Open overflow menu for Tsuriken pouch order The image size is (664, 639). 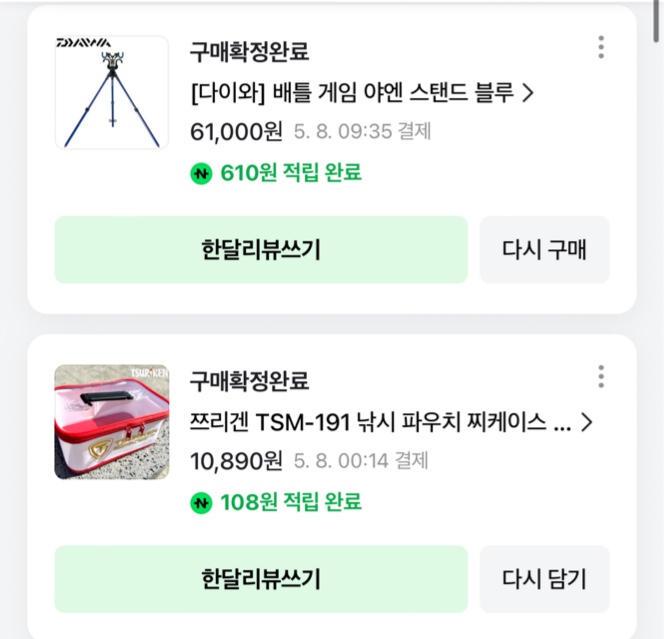[x=601, y=377]
